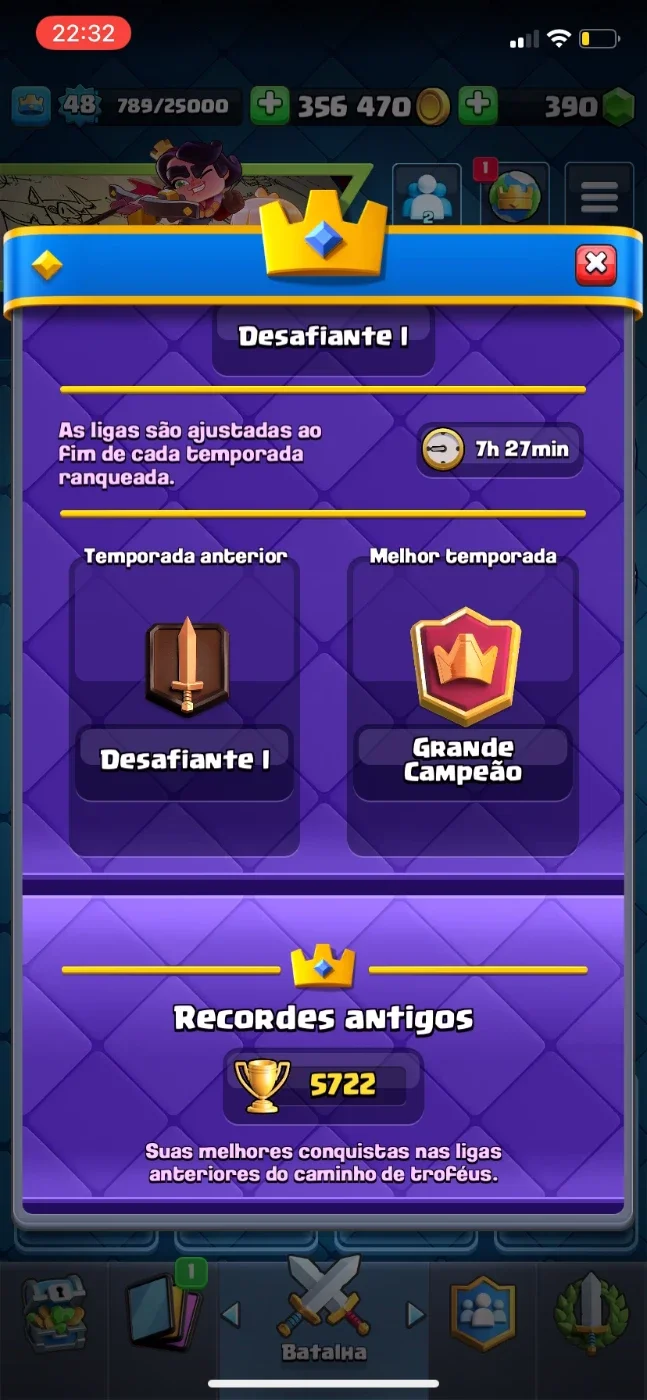Open the shop chest tab
Viewport: 647px width, 1400px height.
coord(55,1313)
